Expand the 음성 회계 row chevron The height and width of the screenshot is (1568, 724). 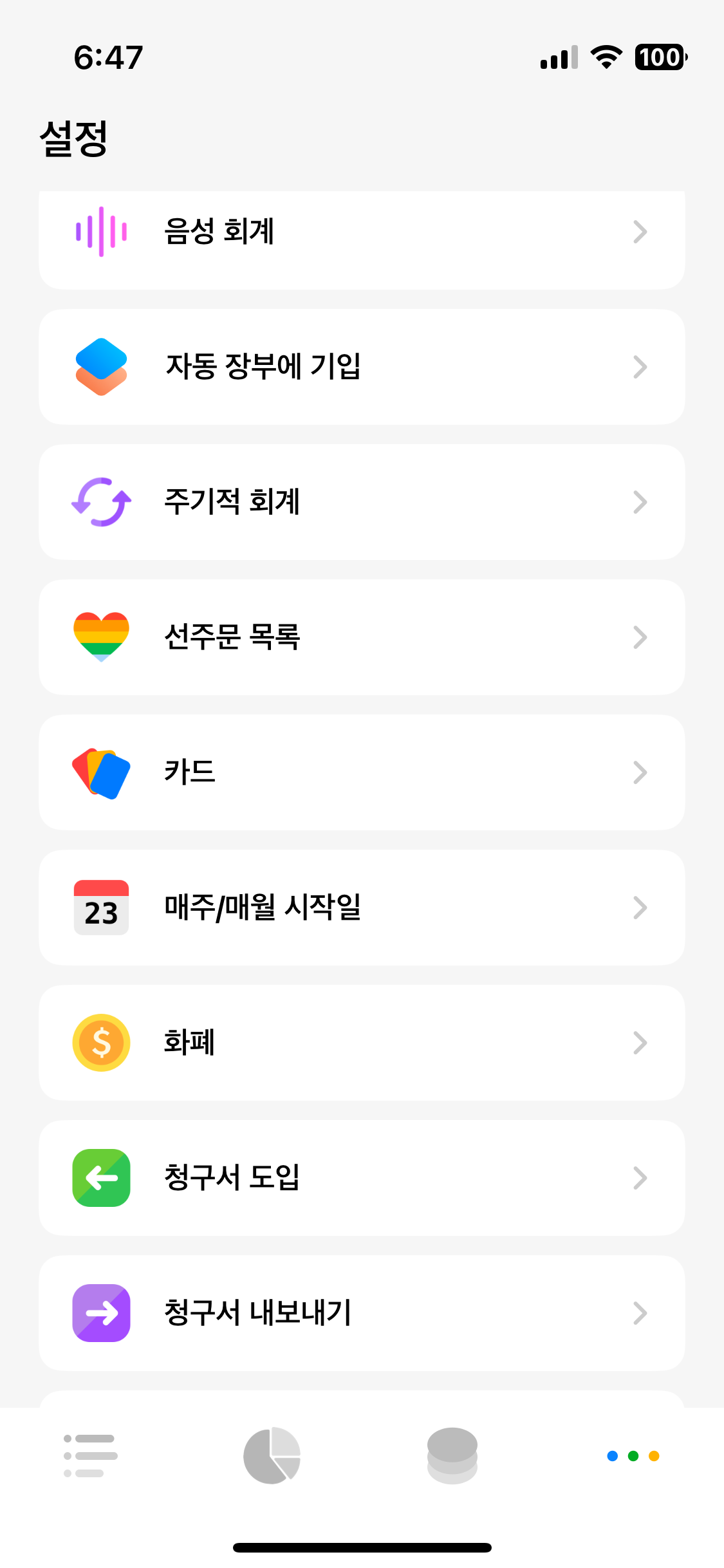coord(640,233)
